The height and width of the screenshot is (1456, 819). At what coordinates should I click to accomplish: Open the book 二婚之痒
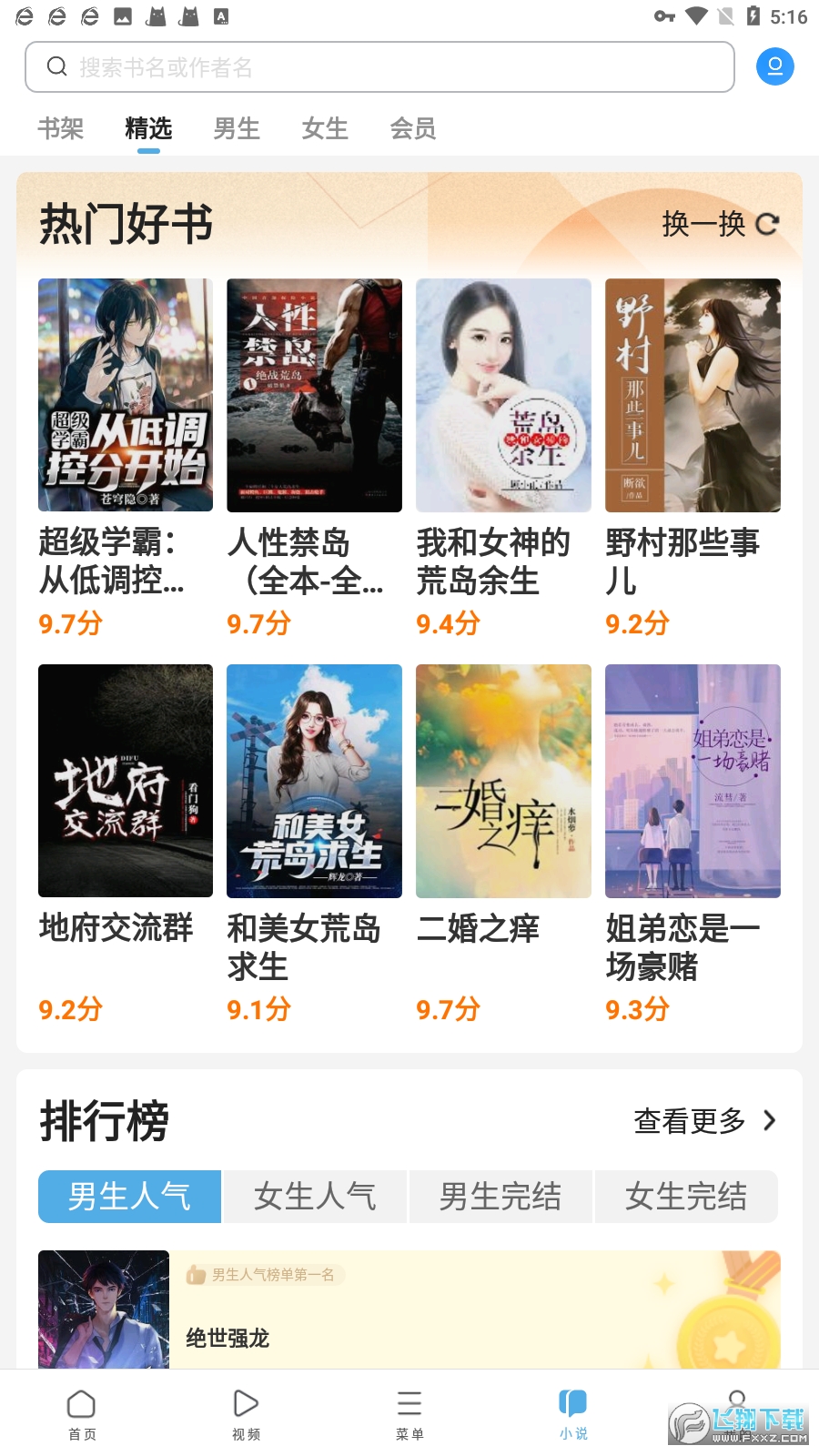coord(503,781)
